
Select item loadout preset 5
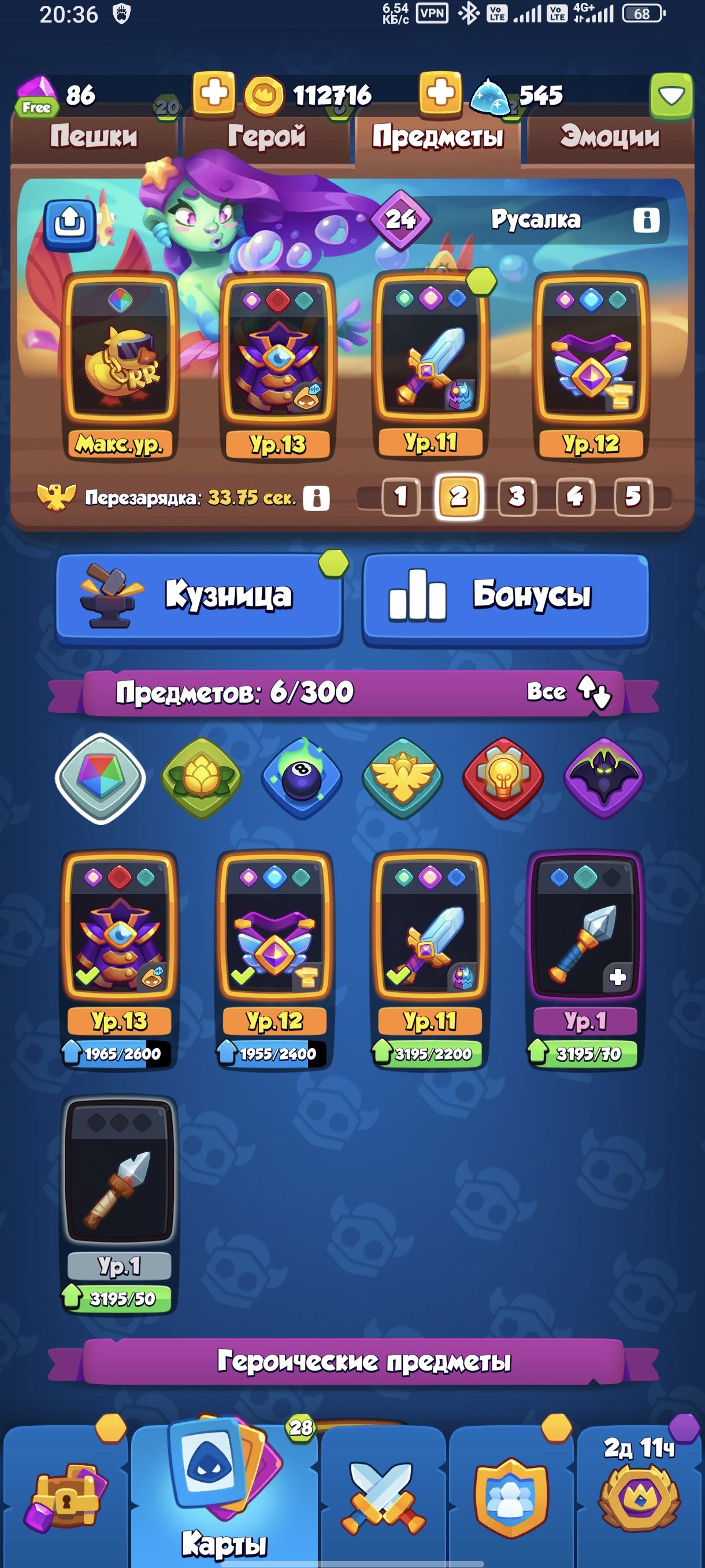(633, 497)
